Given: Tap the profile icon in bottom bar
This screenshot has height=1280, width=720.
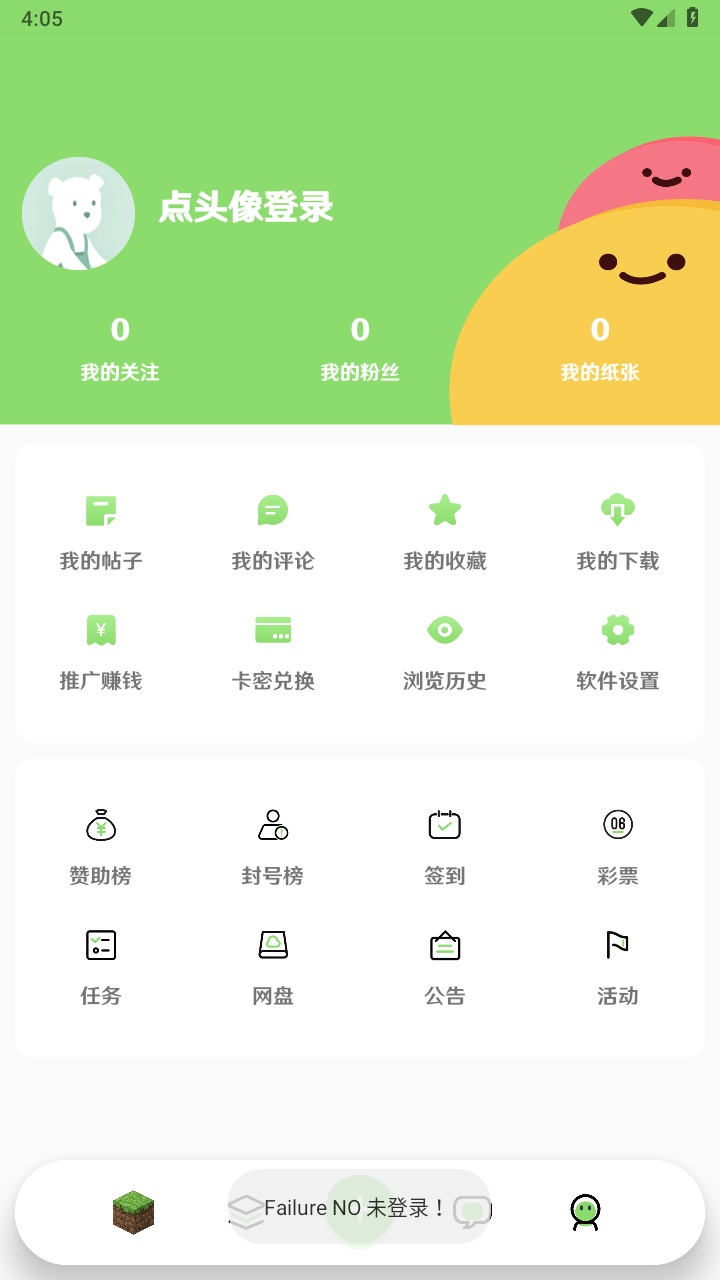Looking at the screenshot, I should coord(585,1211).
